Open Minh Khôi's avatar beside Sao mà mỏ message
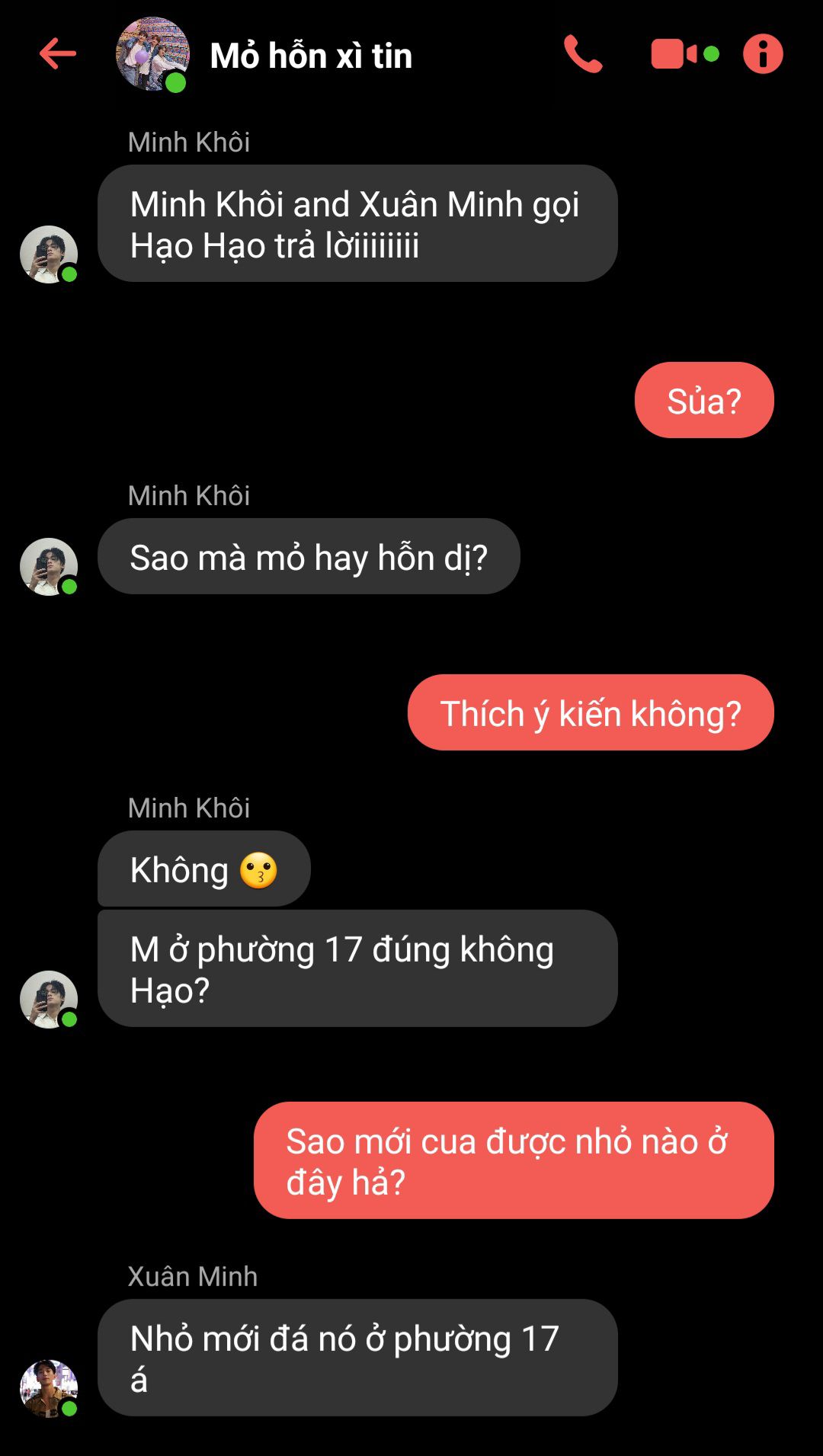The width and height of the screenshot is (823, 1456). 49,567
